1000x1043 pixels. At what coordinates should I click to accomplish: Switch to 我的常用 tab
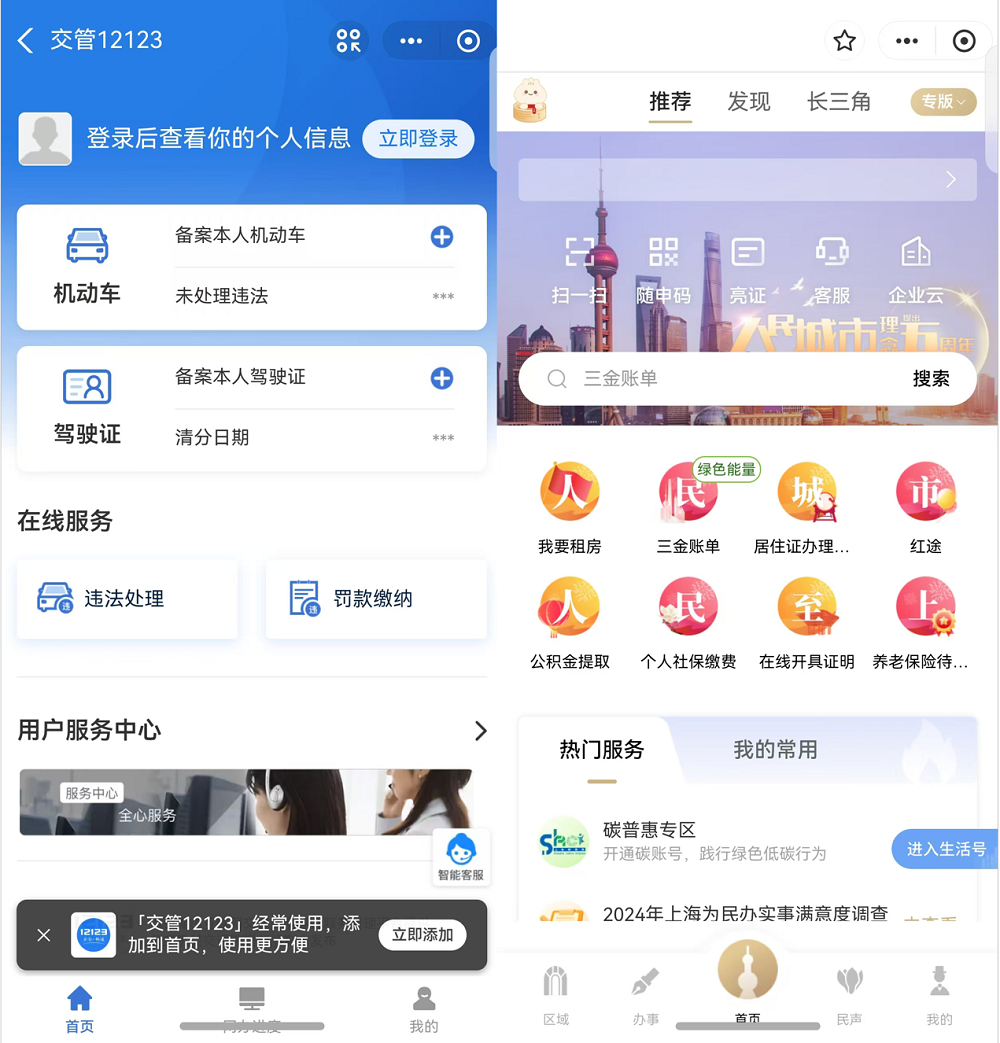pos(775,750)
